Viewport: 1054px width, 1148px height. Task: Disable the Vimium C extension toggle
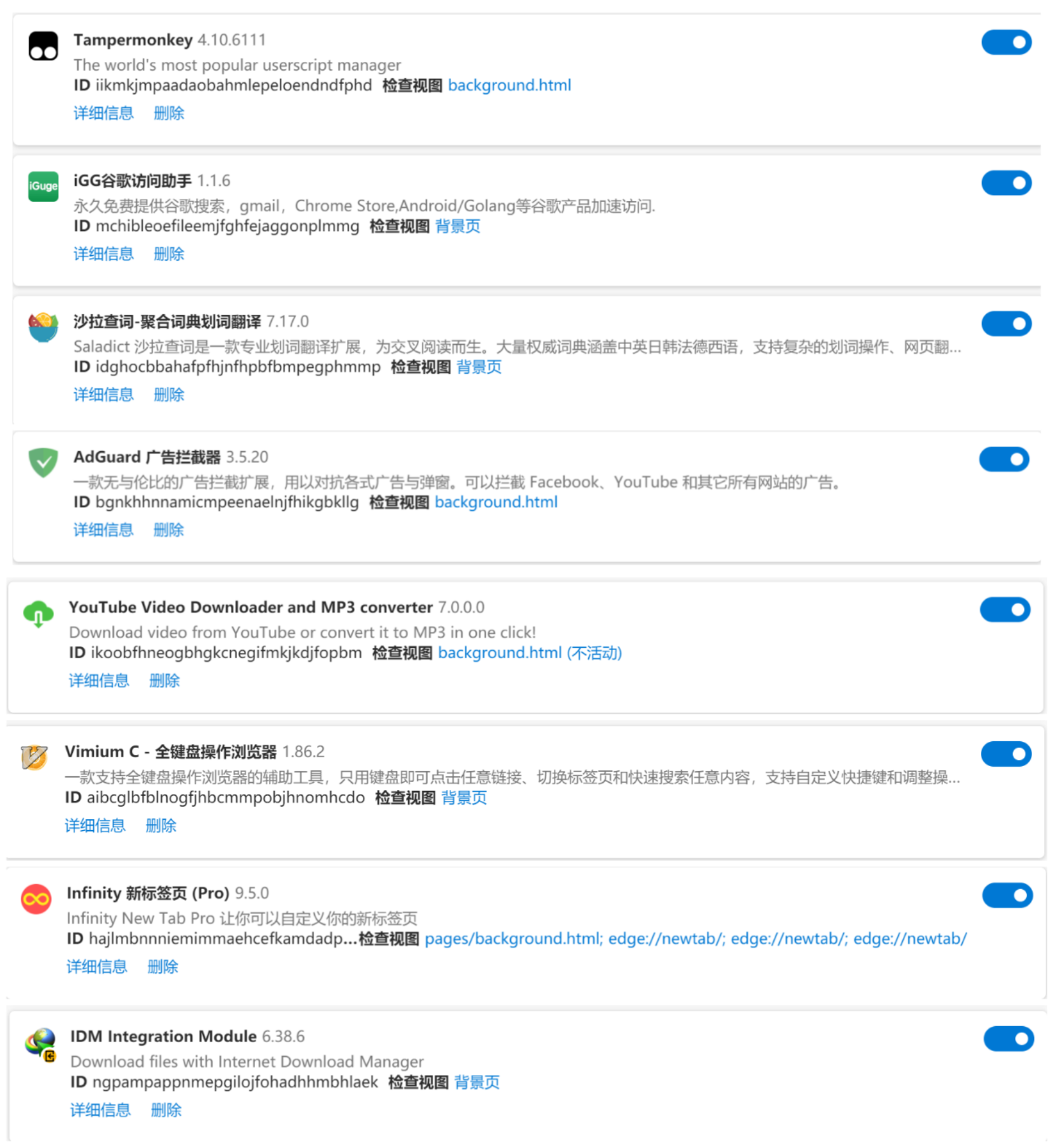[x=1007, y=754]
